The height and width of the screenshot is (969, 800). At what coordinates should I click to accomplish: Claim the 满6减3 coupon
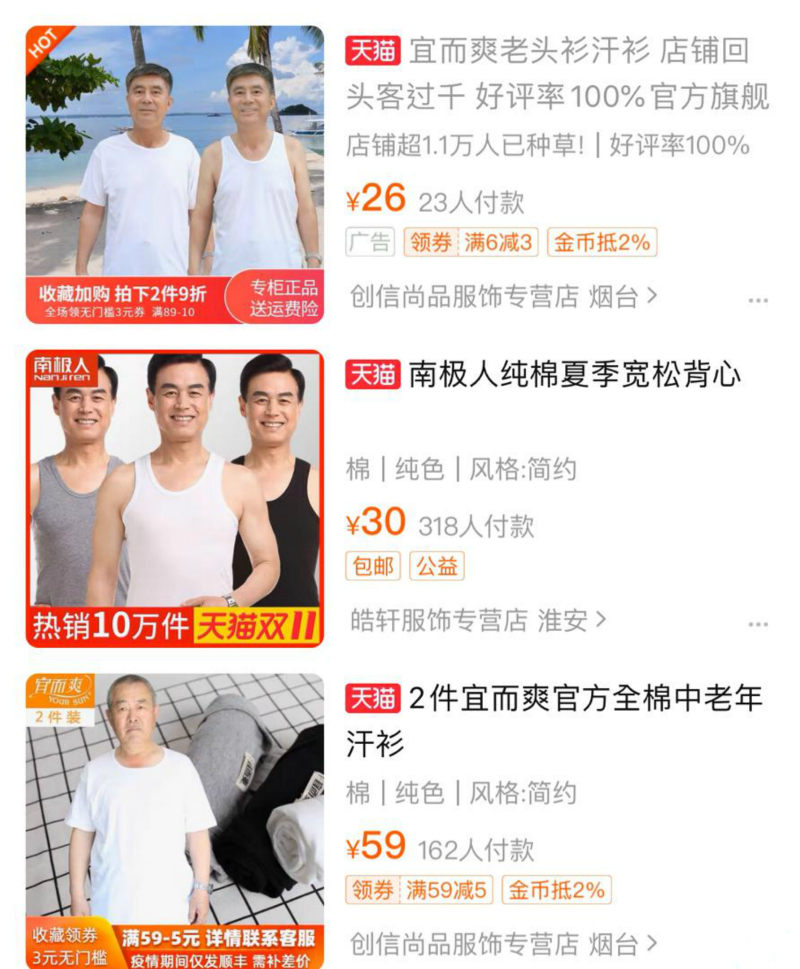[x=471, y=242]
